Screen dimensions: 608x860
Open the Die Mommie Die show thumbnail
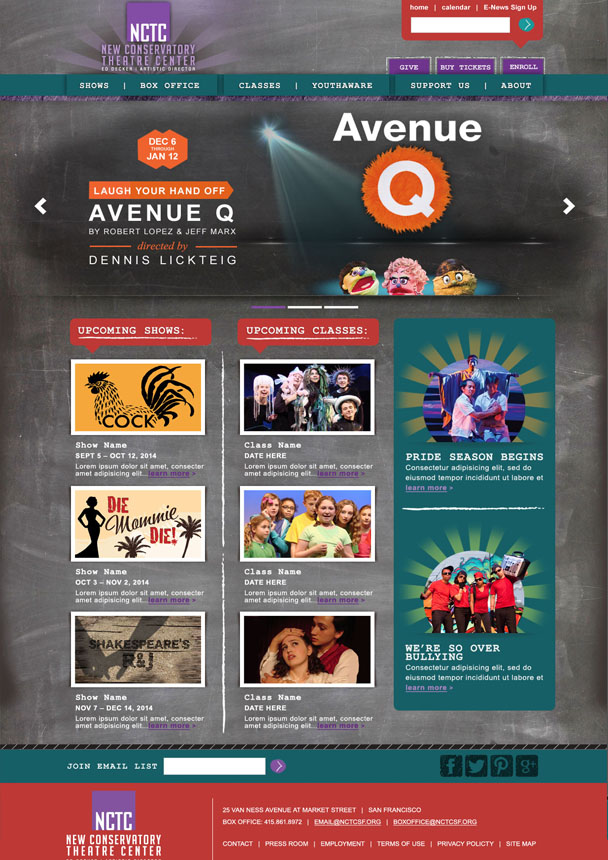[x=138, y=523]
